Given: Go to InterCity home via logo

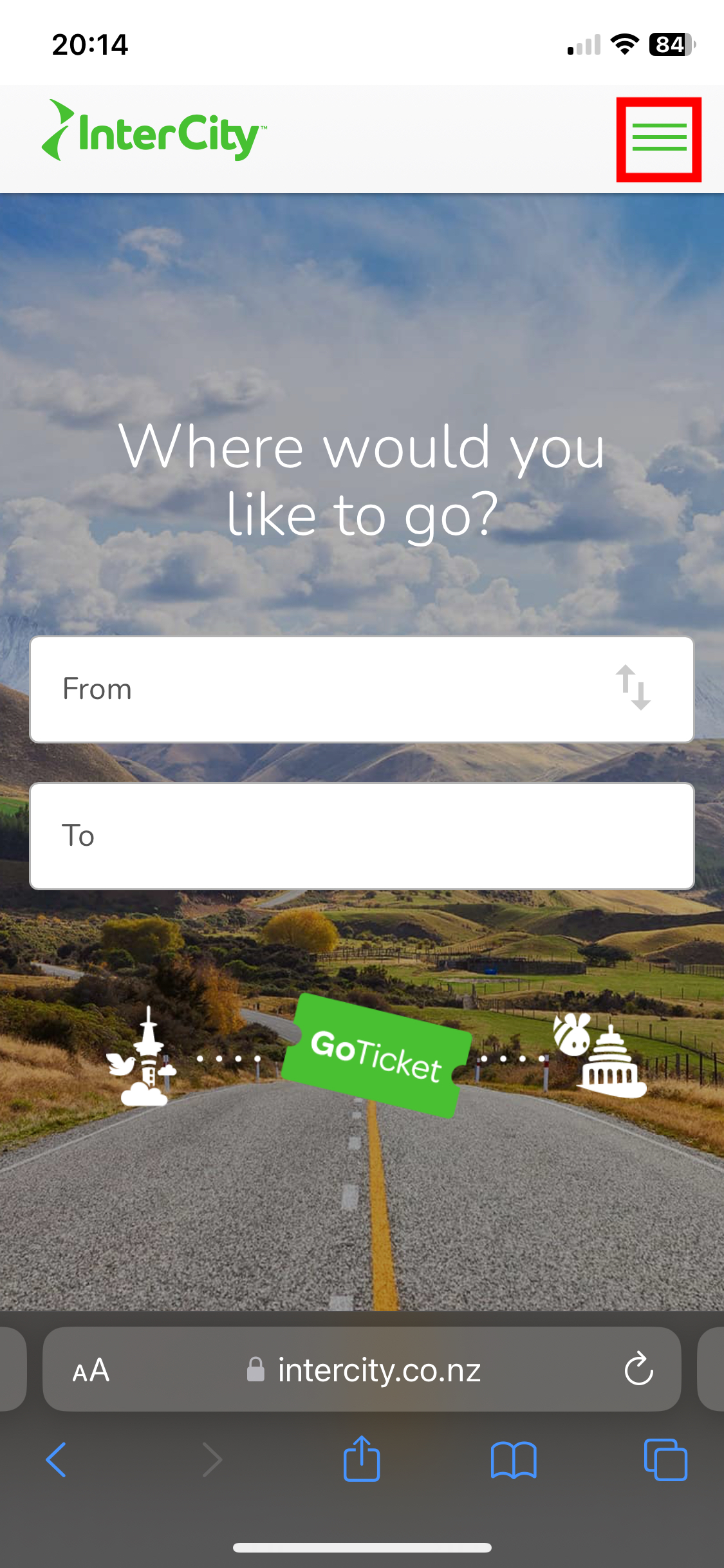Looking at the screenshot, I should [x=154, y=133].
